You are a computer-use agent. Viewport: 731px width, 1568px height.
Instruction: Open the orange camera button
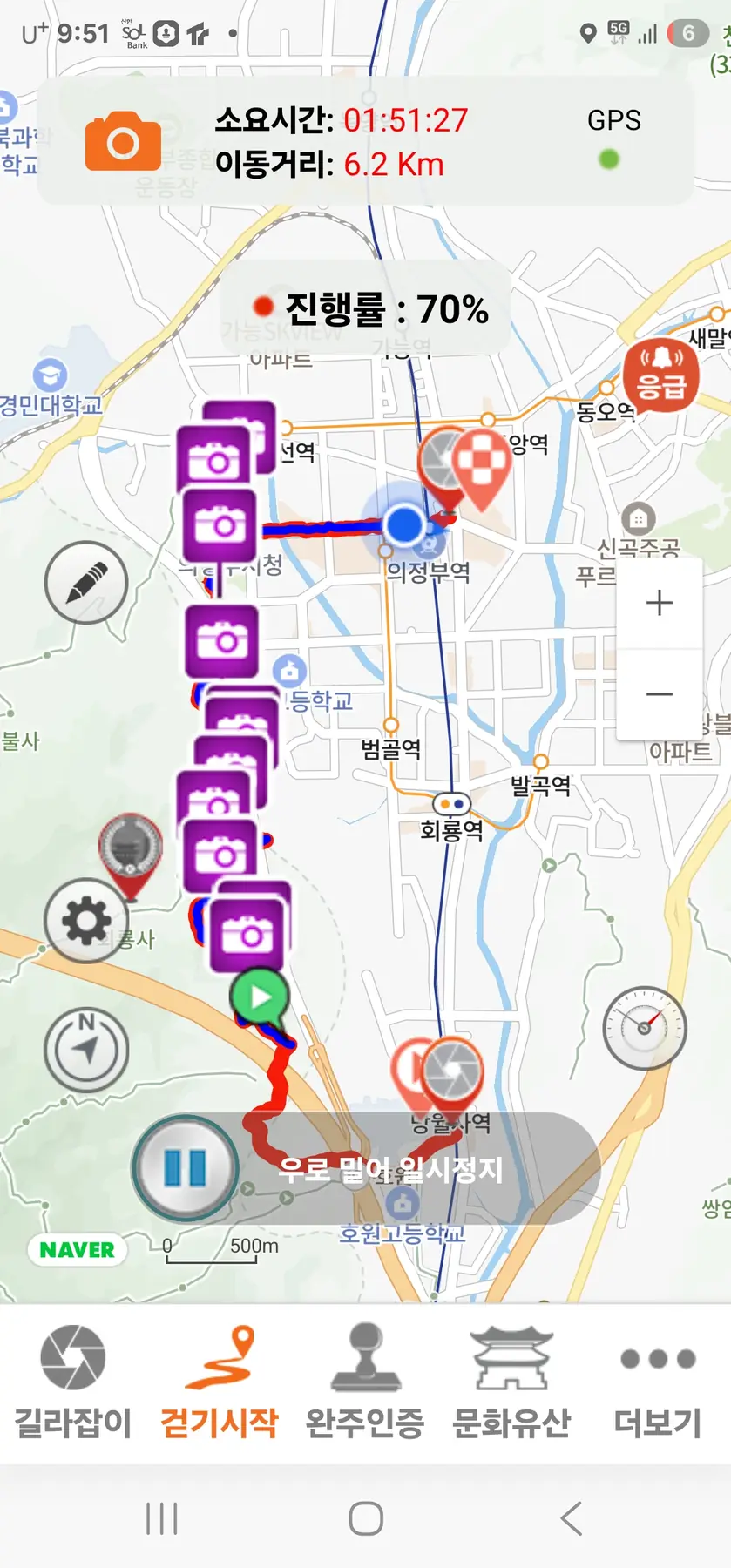(123, 141)
